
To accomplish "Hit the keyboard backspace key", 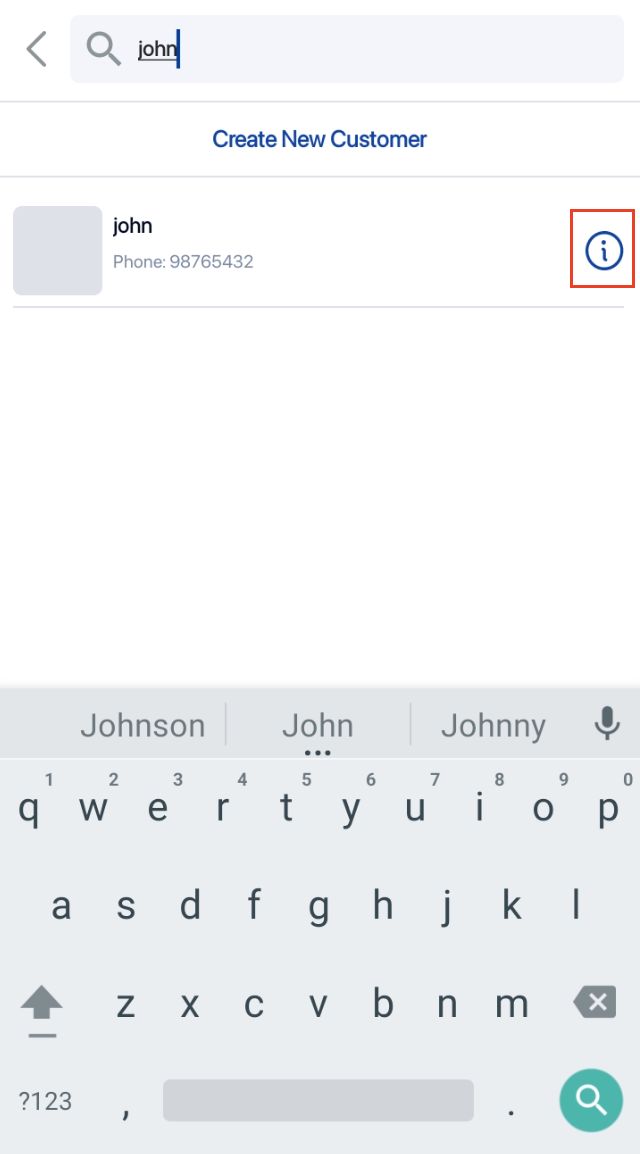I will pos(594,1001).
